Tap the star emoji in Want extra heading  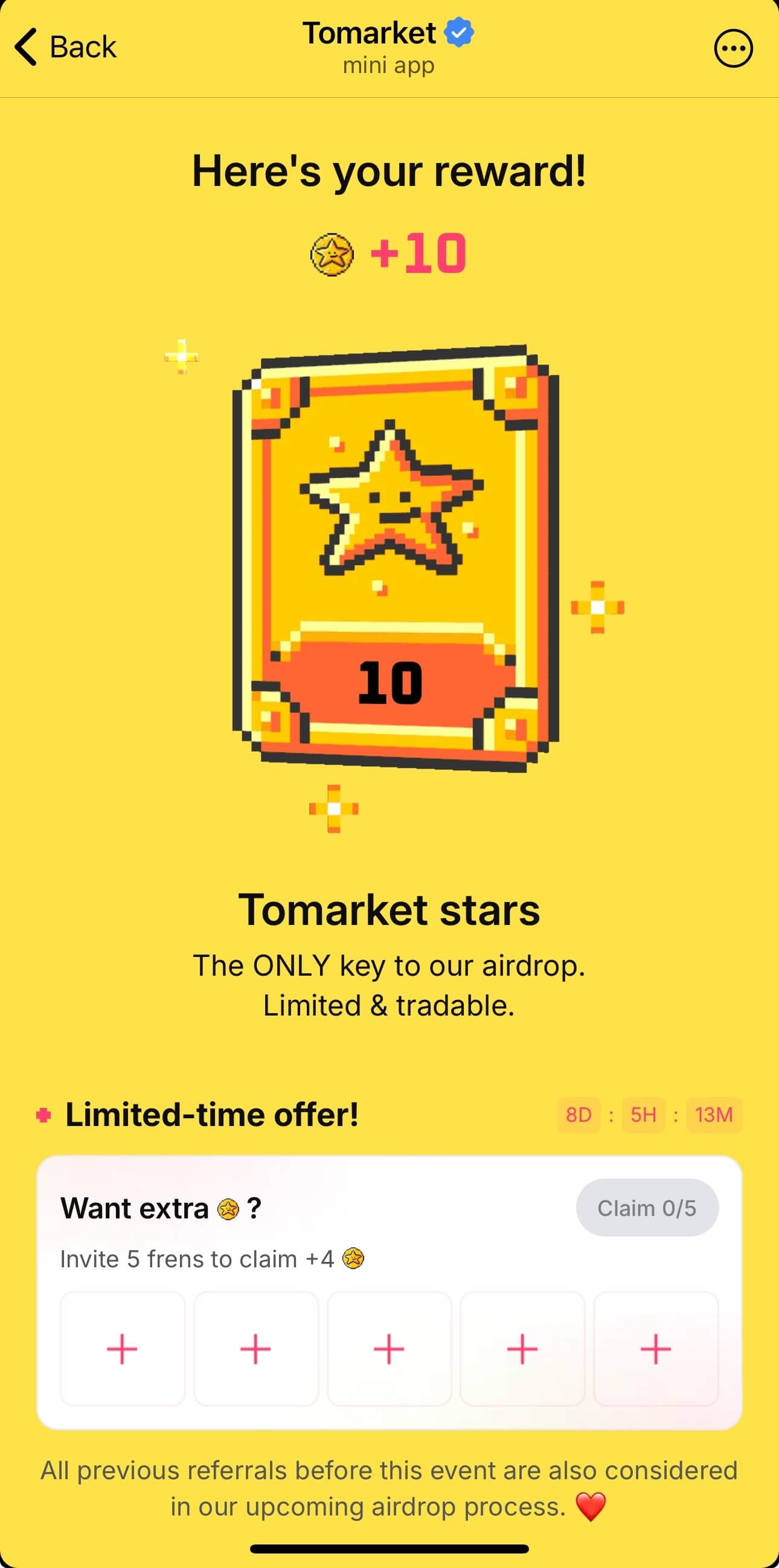[227, 1208]
